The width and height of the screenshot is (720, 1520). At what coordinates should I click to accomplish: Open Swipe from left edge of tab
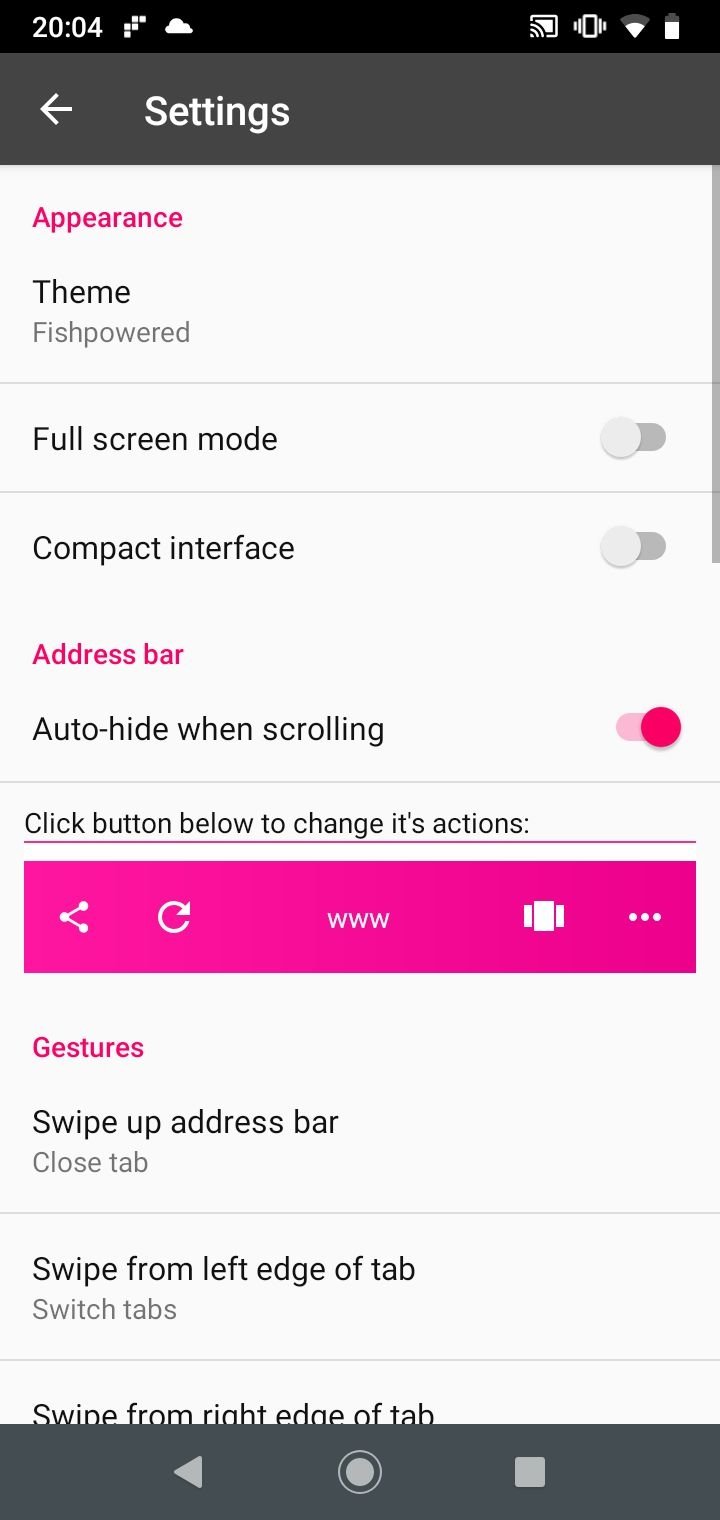coord(360,1288)
